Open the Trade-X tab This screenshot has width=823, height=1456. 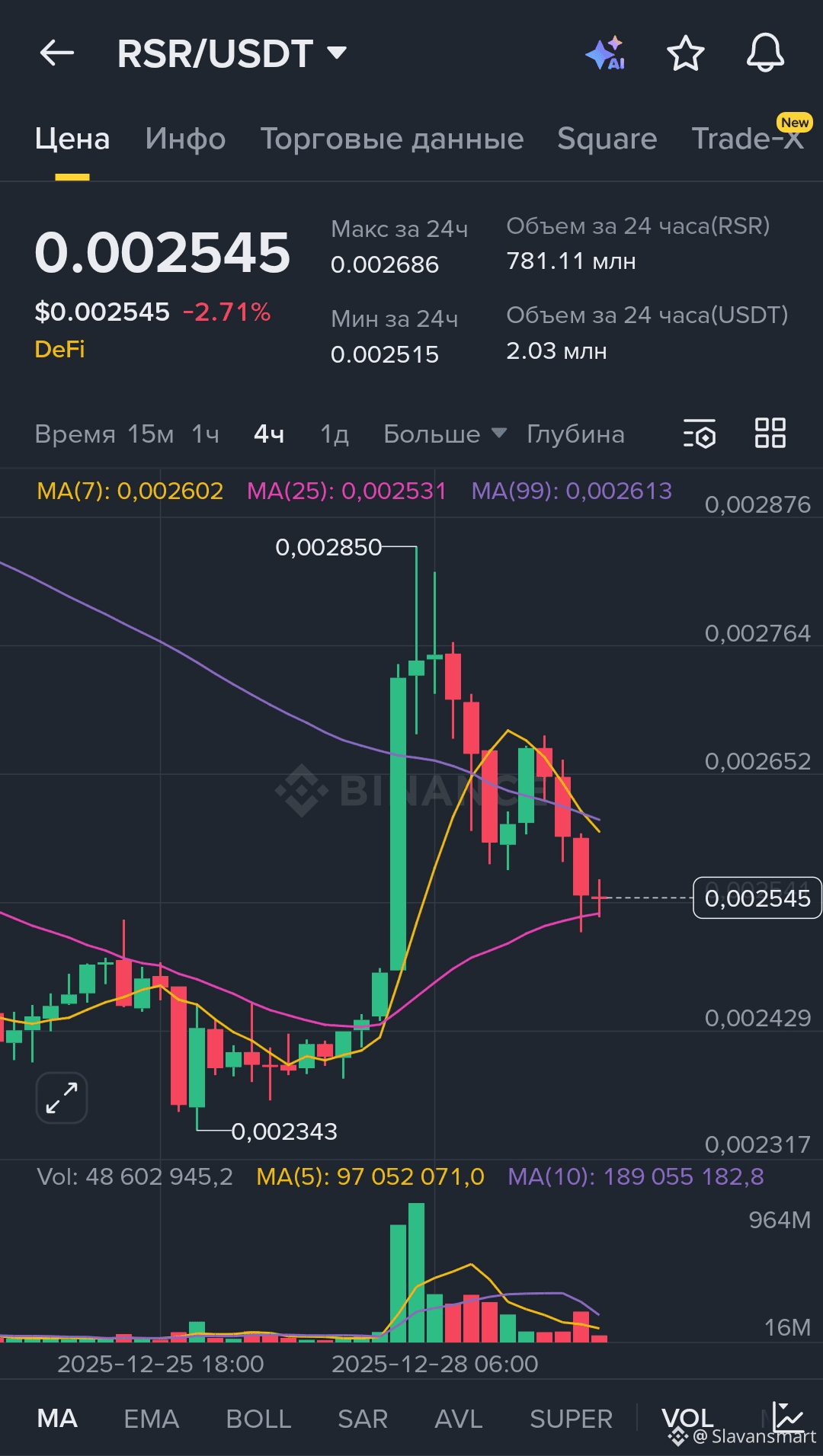coord(747,139)
